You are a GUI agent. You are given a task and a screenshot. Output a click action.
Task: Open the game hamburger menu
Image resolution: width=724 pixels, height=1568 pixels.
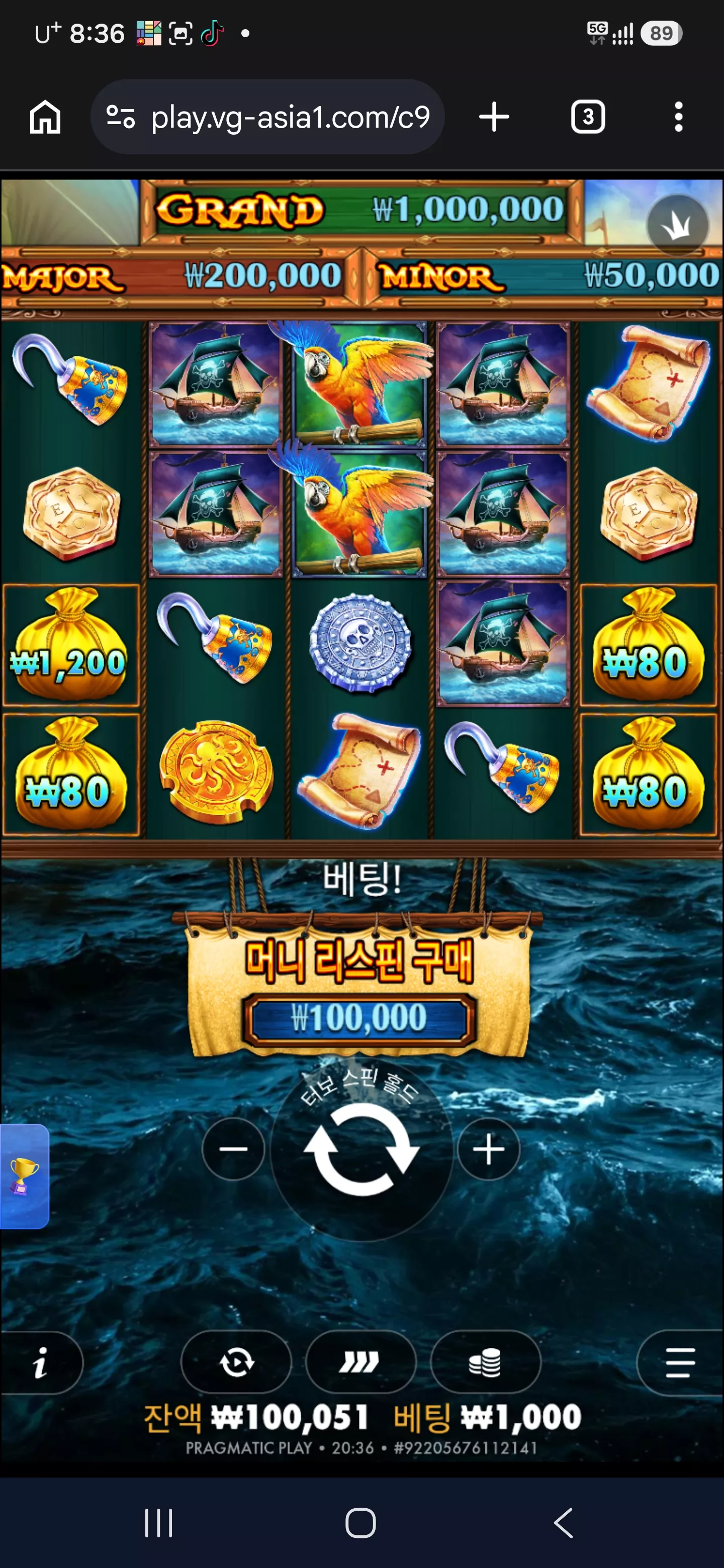(x=680, y=1362)
